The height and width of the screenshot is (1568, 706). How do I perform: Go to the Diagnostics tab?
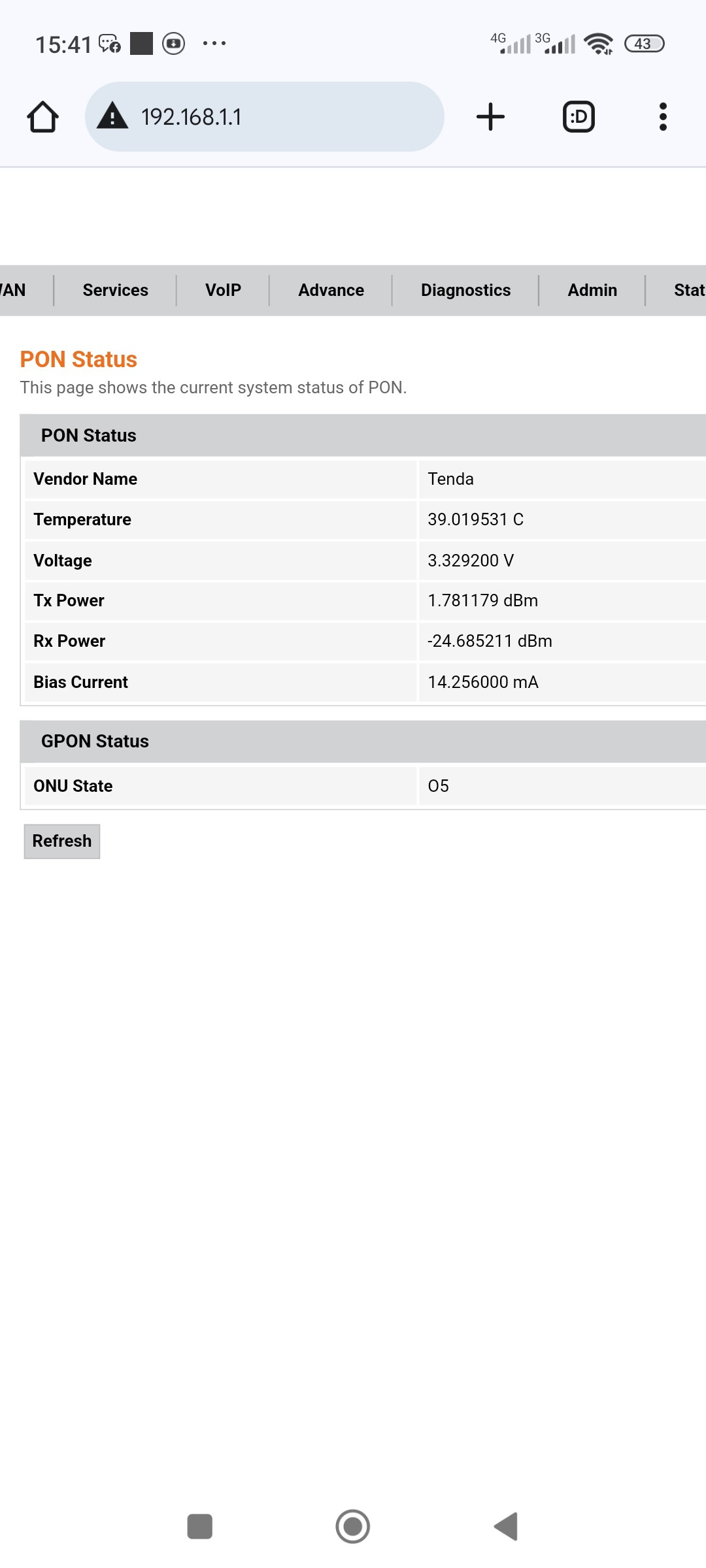click(x=465, y=290)
